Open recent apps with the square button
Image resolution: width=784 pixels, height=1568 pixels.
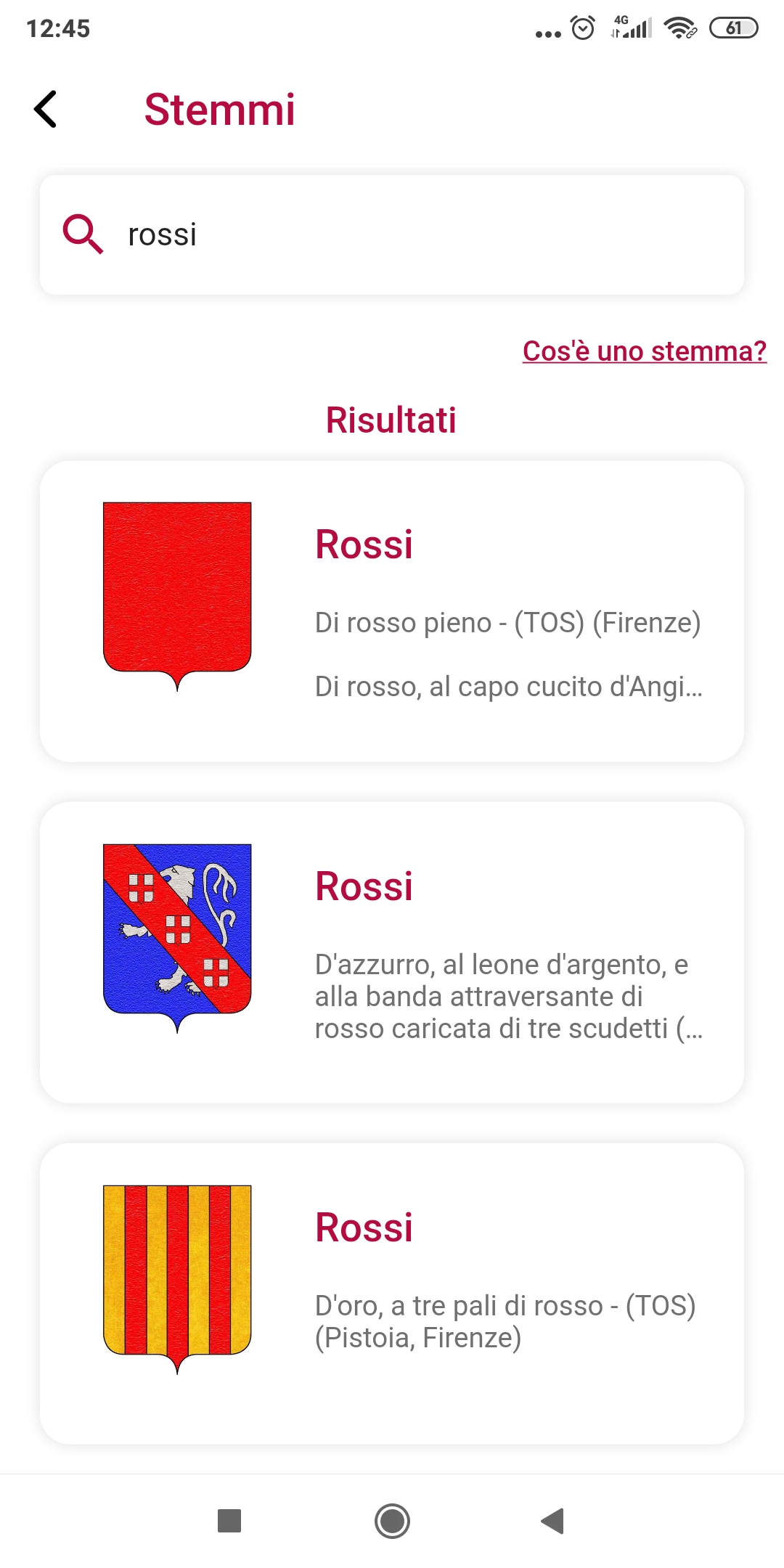point(229,1521)
